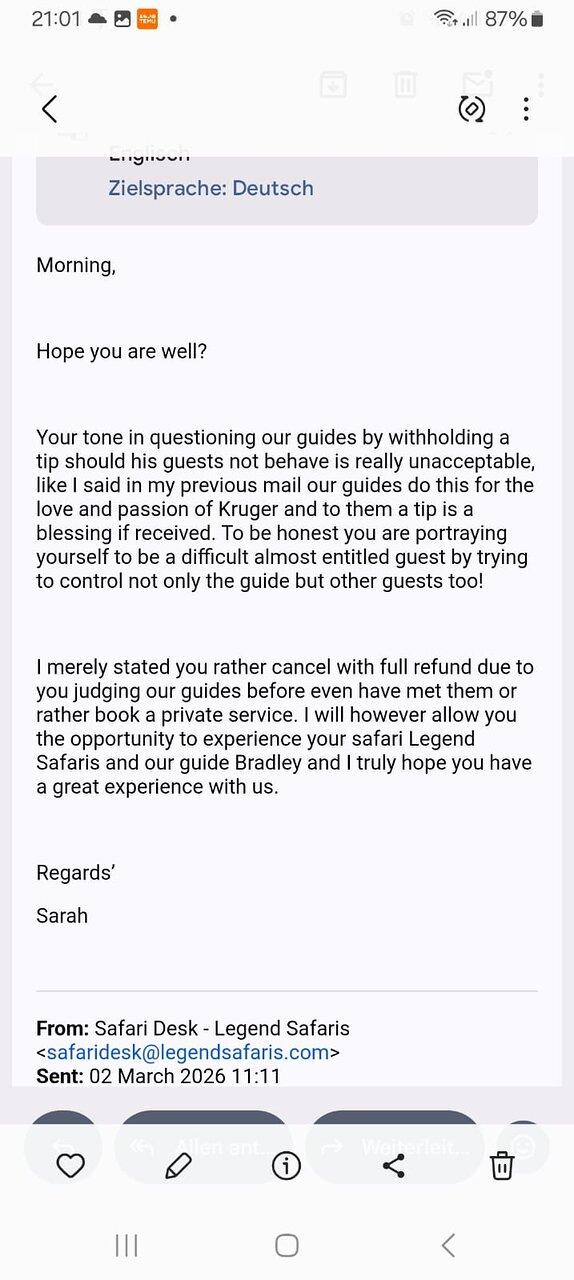Open the vision lens icon in the top bar

click(x=472, y=109)
